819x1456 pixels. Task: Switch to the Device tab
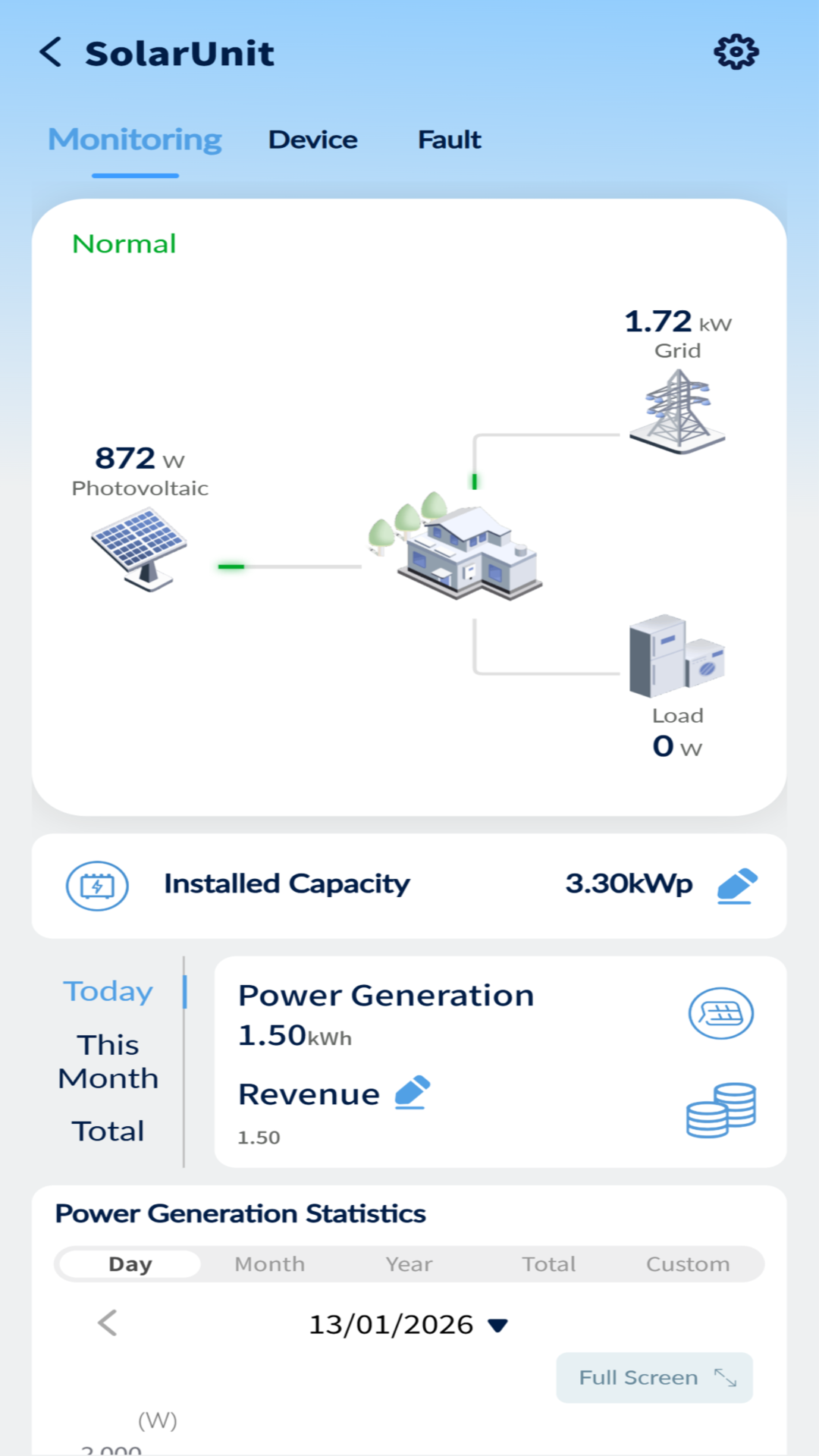coord(312,140)
